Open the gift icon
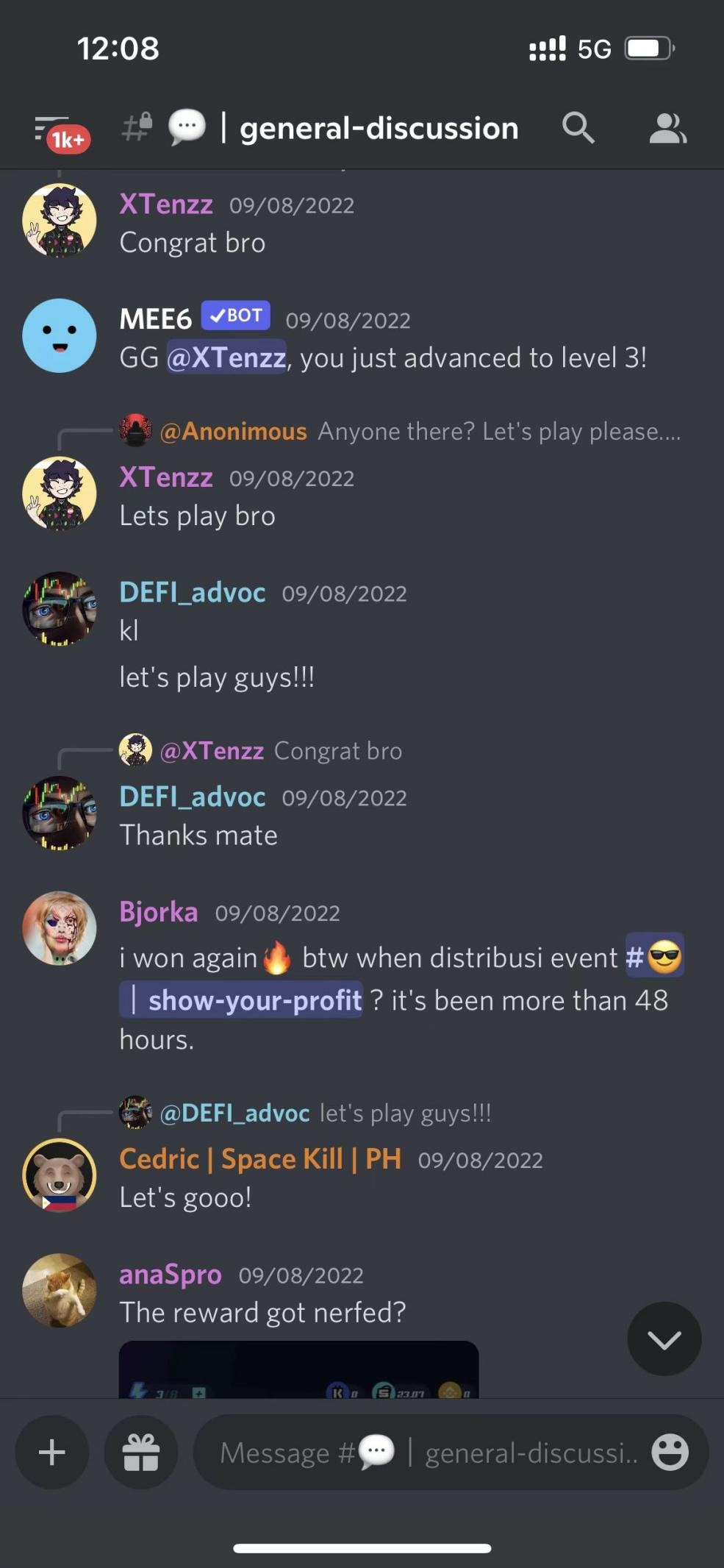This screenshot has height=1568, width=724. (141, 1453)
